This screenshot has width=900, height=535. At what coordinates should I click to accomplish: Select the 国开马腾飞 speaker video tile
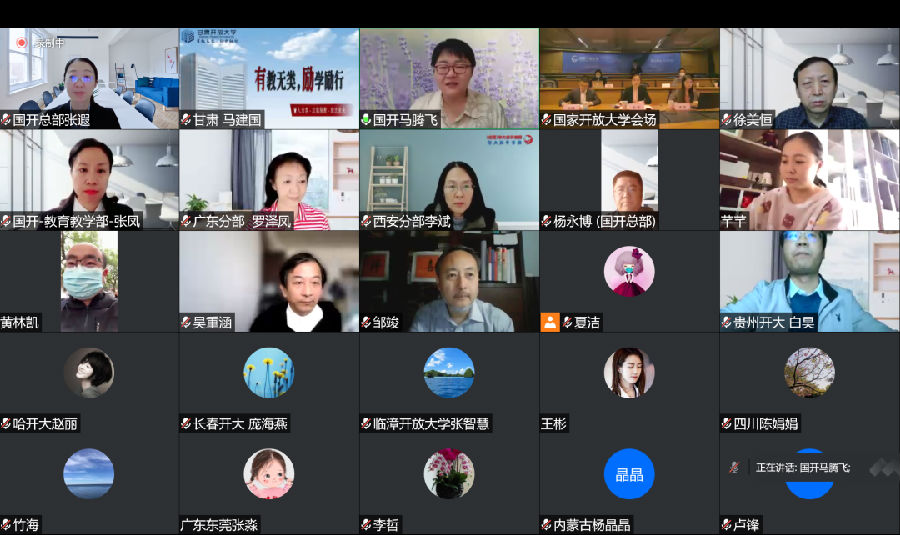449,76
